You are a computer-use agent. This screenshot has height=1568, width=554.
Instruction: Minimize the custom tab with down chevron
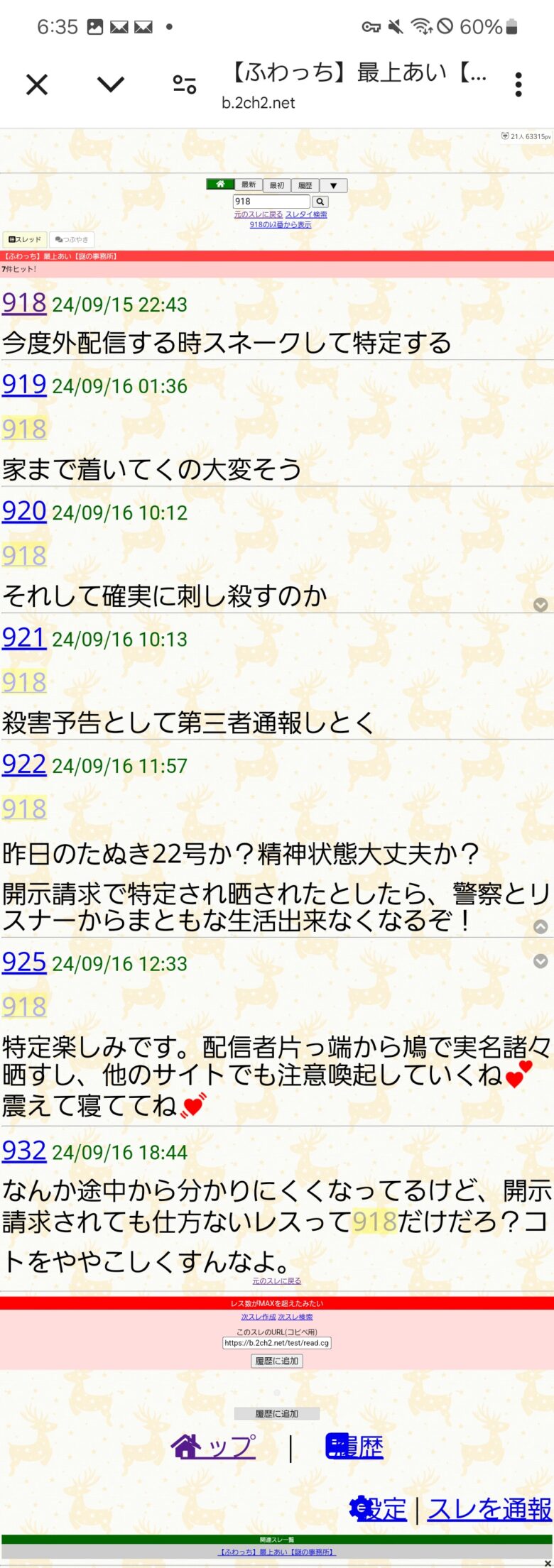tap(111, 85)
